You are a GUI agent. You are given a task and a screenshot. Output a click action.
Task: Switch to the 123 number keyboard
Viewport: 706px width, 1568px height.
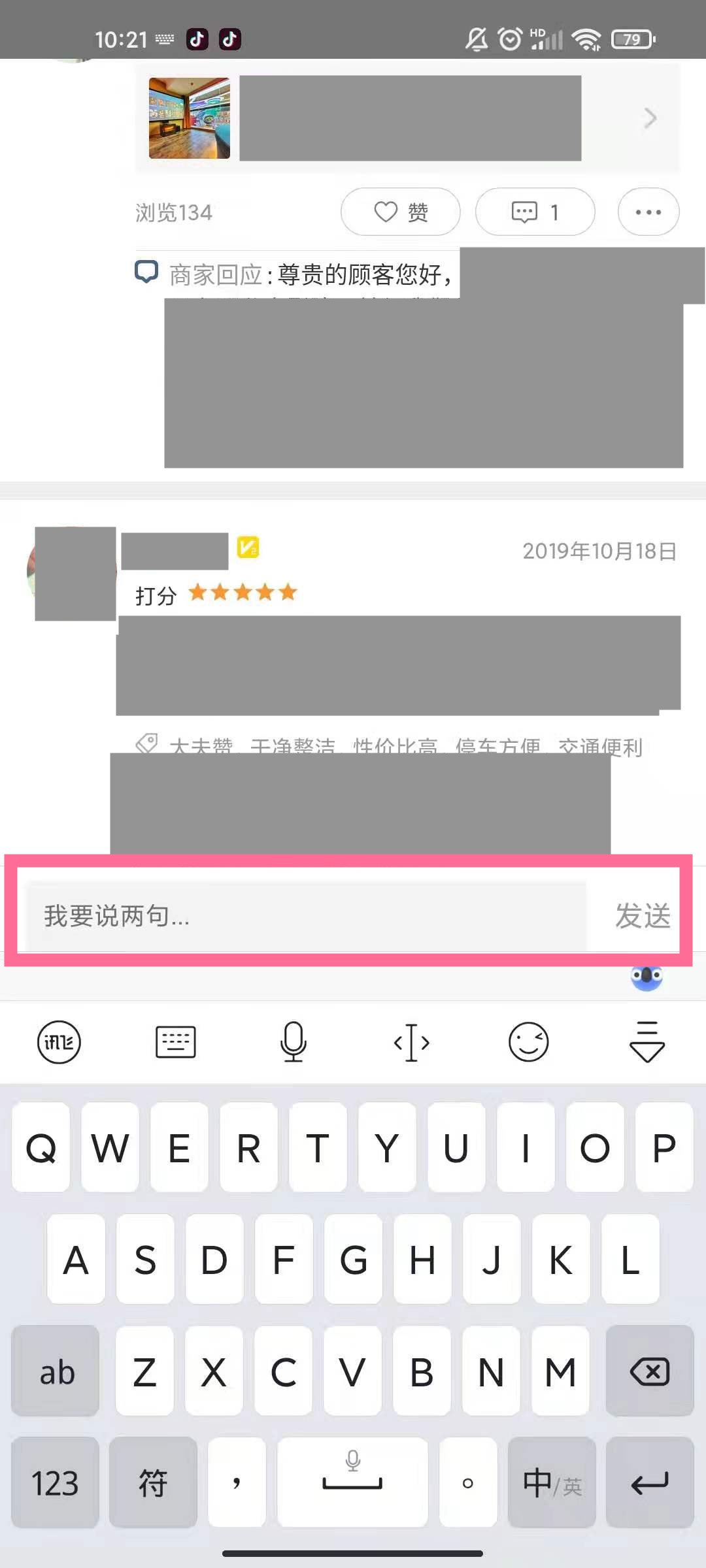click(x=55, y=1482)
